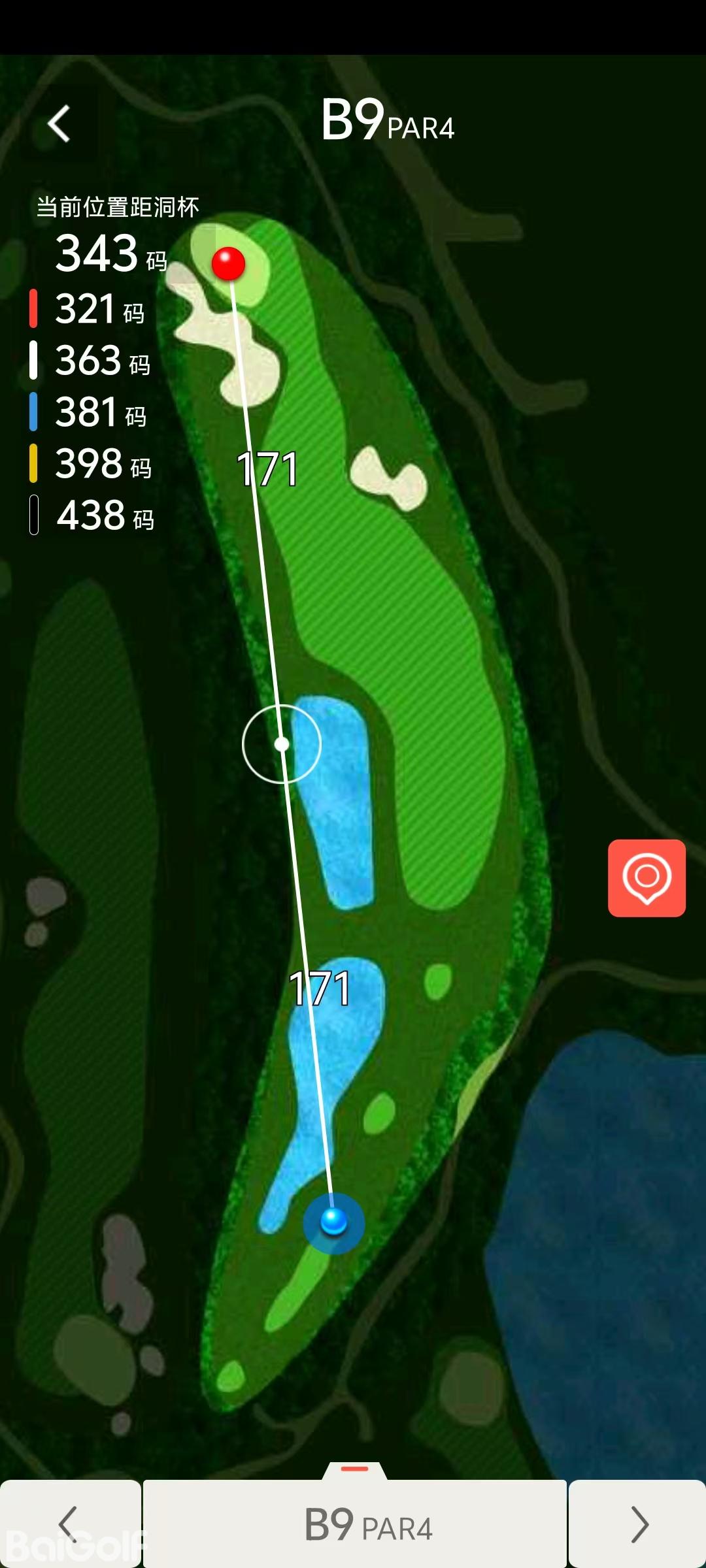This screenshot has height=1568, width=706.
Task: Go back using the top-left arrow
Action: point(59,123)
